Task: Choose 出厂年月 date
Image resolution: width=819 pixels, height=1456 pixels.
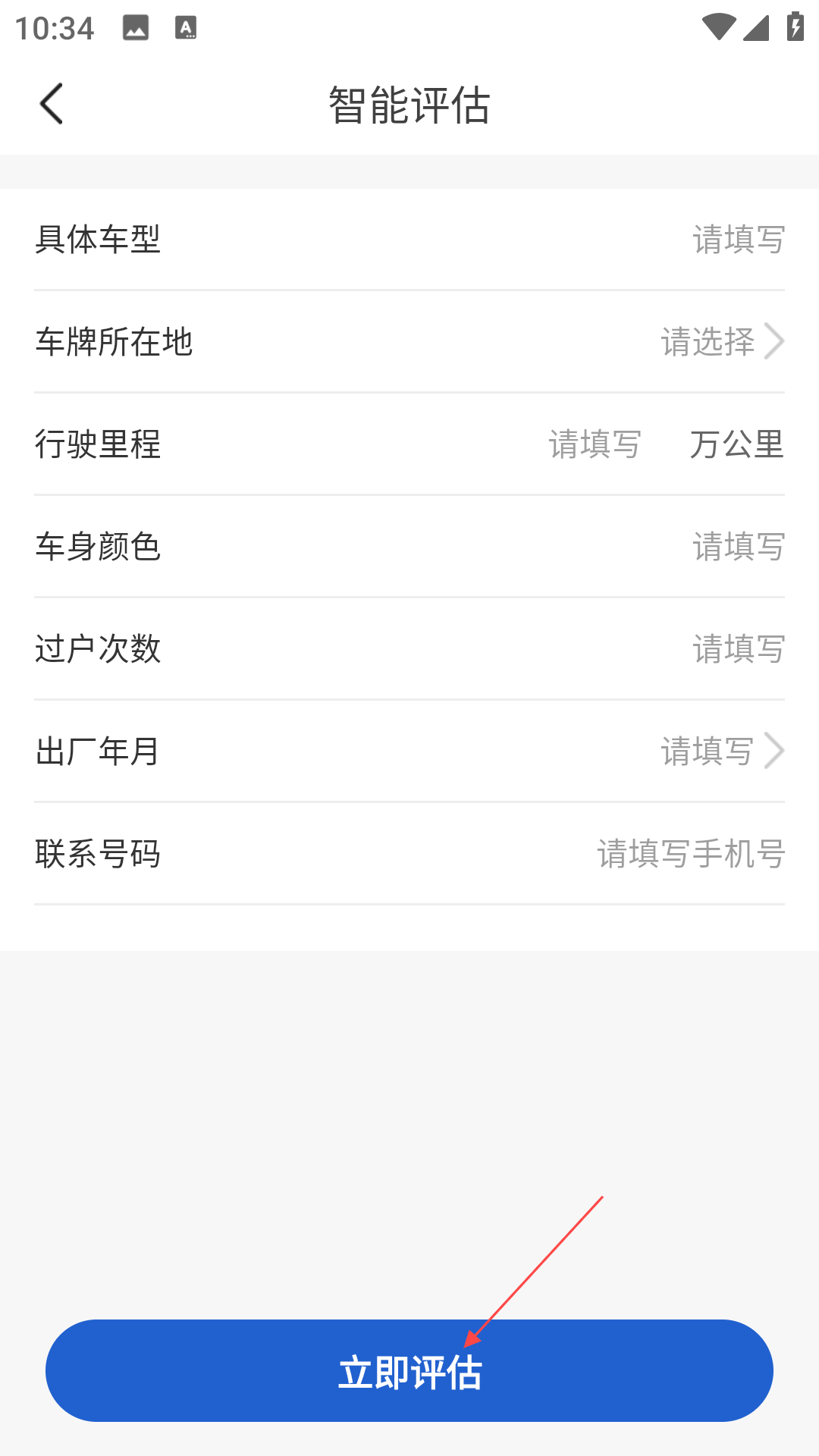Action: click(720, 752)
